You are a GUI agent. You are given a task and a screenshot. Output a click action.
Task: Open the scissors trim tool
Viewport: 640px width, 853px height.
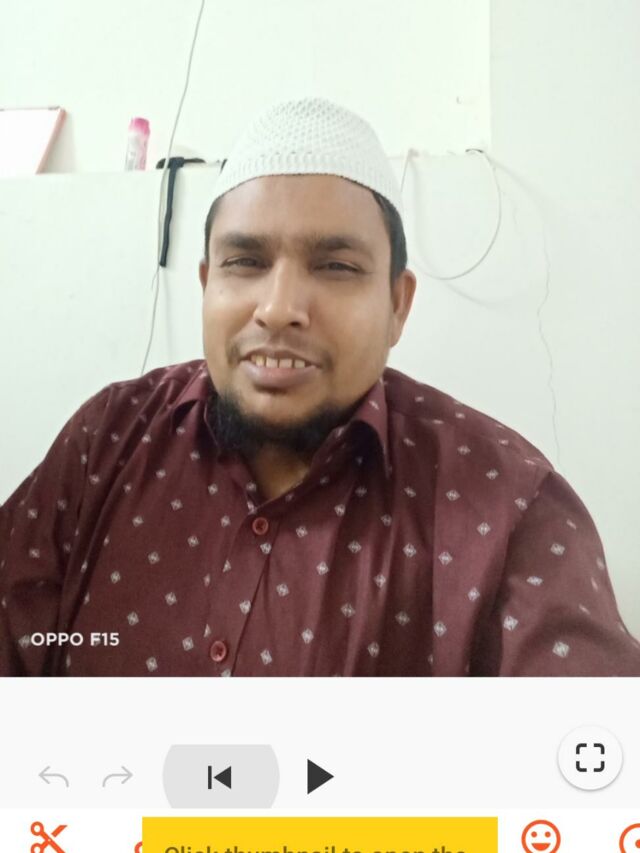click(x=47, y=836)
